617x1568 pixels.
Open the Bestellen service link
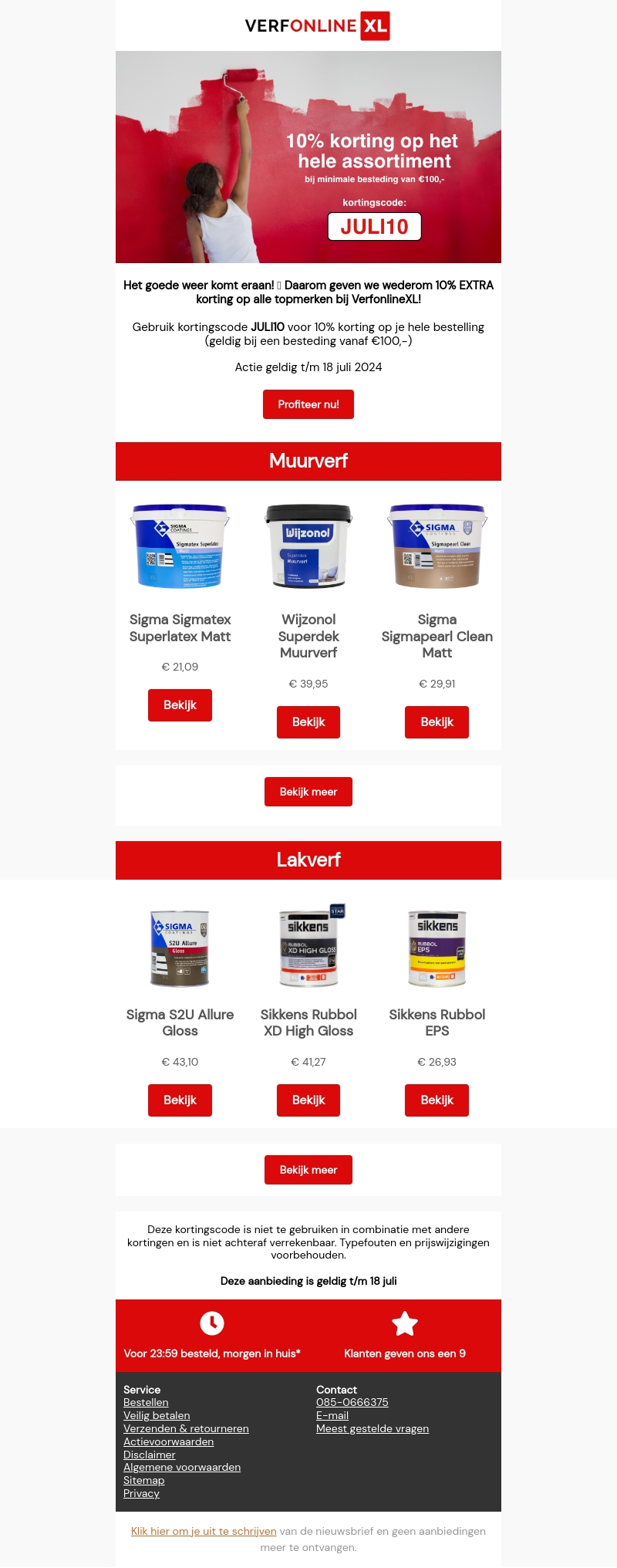point(146,1402)
